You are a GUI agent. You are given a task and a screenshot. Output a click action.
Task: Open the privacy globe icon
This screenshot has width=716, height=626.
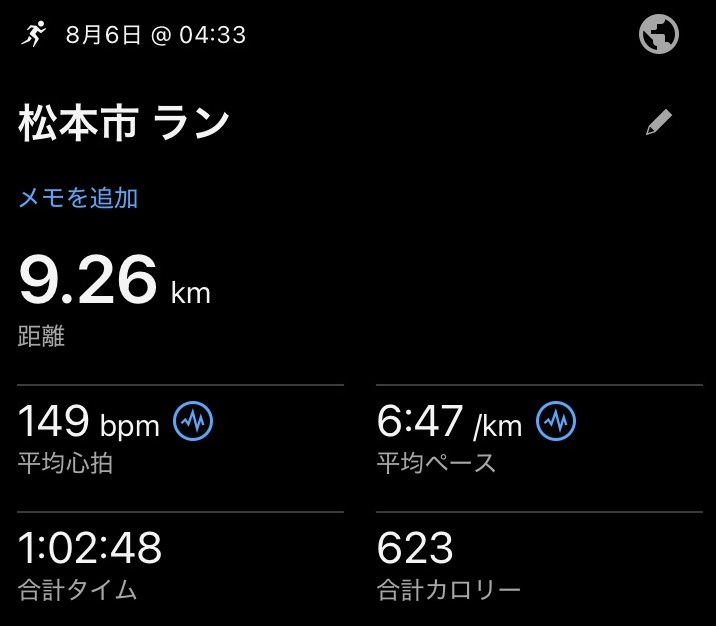tap(659, 35)
